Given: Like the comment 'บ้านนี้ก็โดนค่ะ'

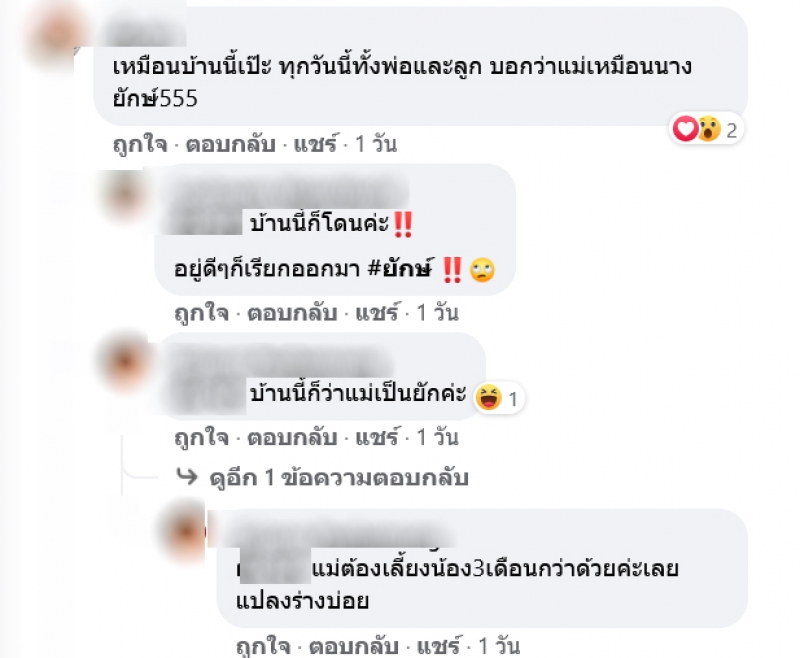Looking at the screenshot, I should coord(196,313).
